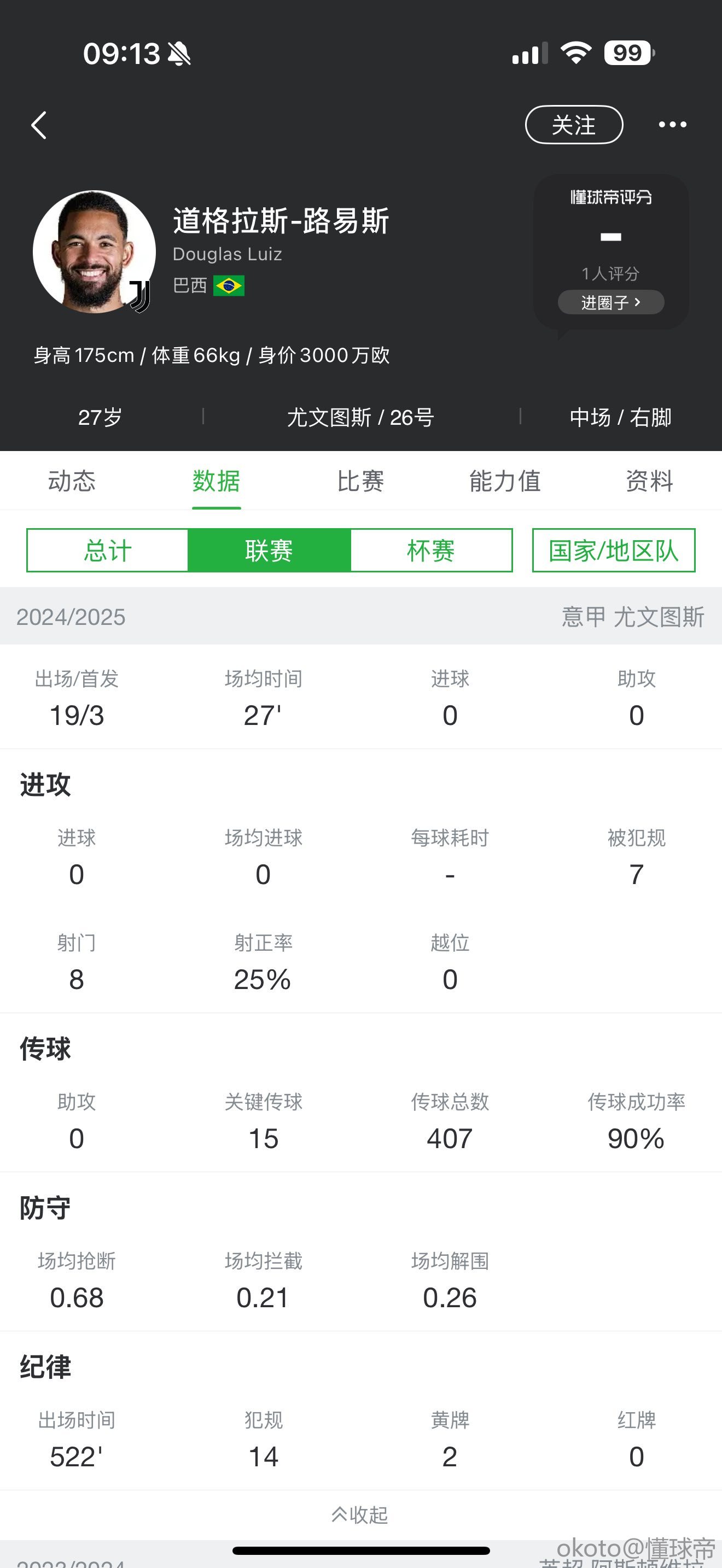722x1568 pixels.
Task: Open the 能力值 tab
Action: (505, 482)
